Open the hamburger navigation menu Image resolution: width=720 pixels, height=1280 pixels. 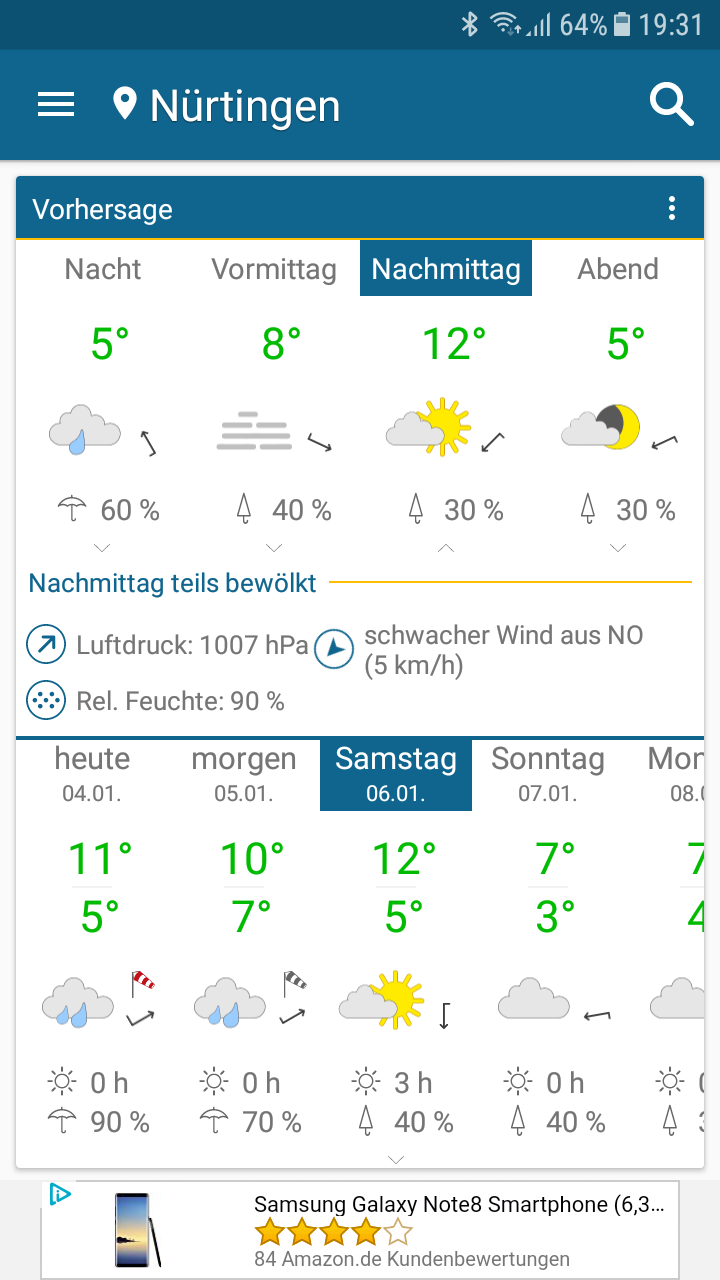[56, 105]
